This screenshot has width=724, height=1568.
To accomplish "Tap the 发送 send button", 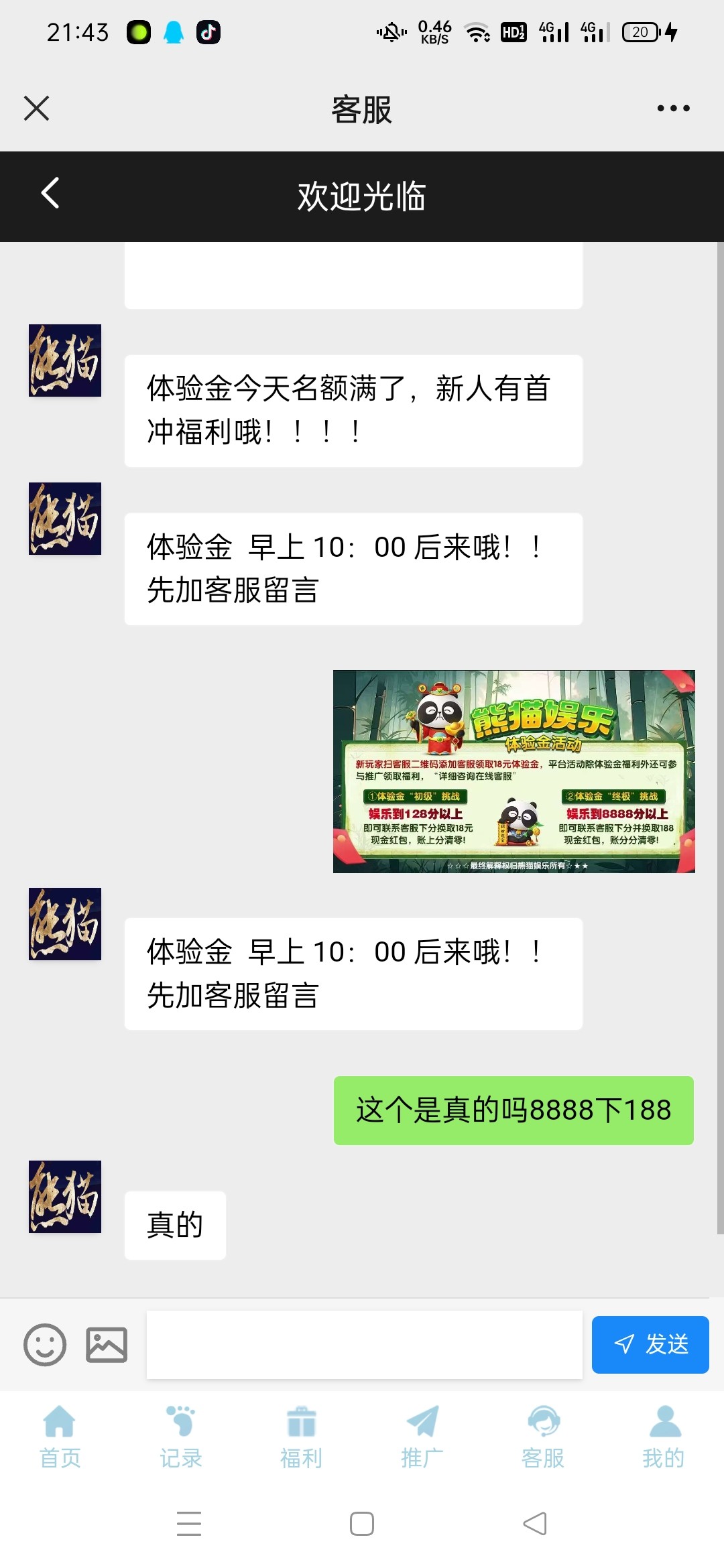I will (x=650, y=1344).
